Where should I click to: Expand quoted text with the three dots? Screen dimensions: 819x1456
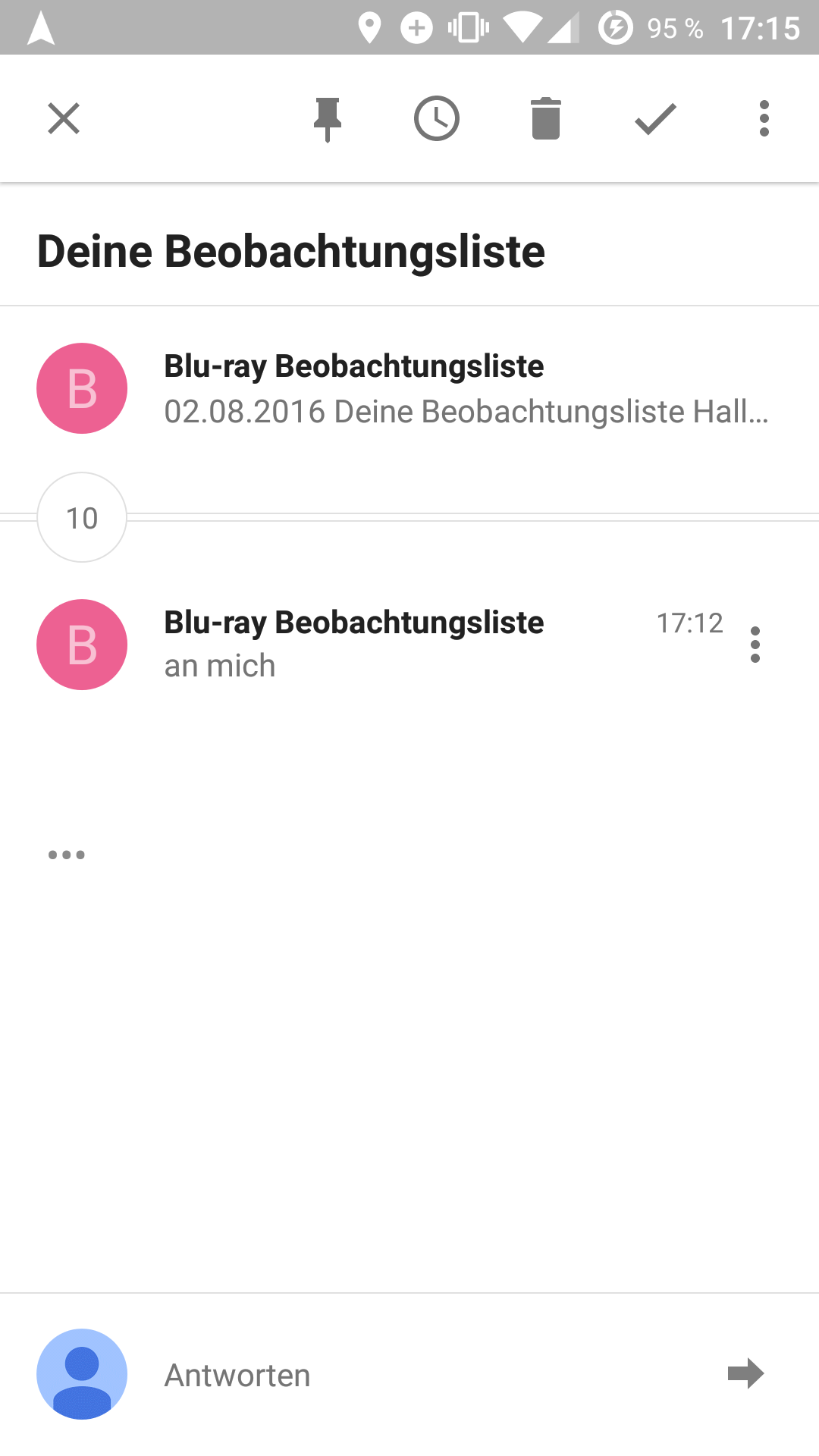67,855
